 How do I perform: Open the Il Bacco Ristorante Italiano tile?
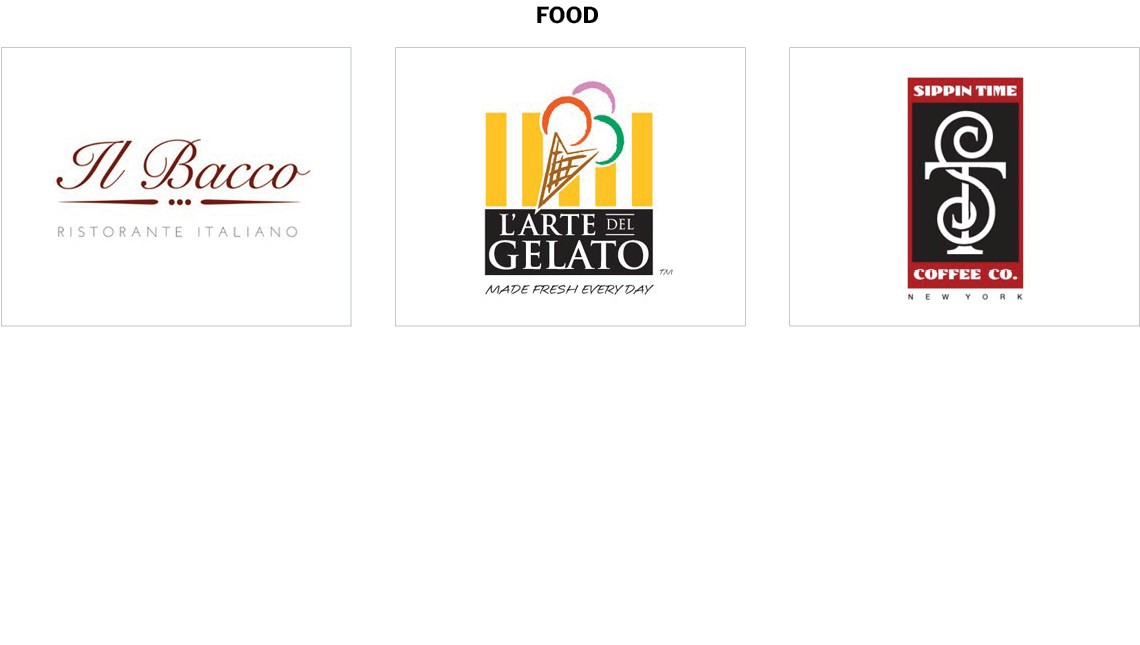pos(176,187)
